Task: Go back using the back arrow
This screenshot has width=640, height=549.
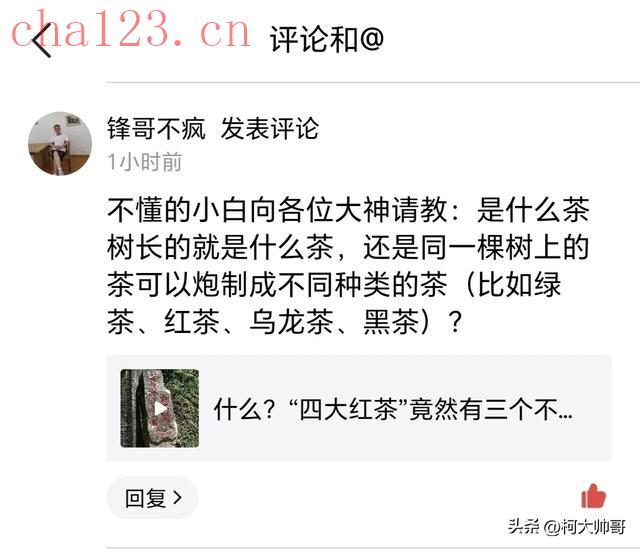Action: 42,40
